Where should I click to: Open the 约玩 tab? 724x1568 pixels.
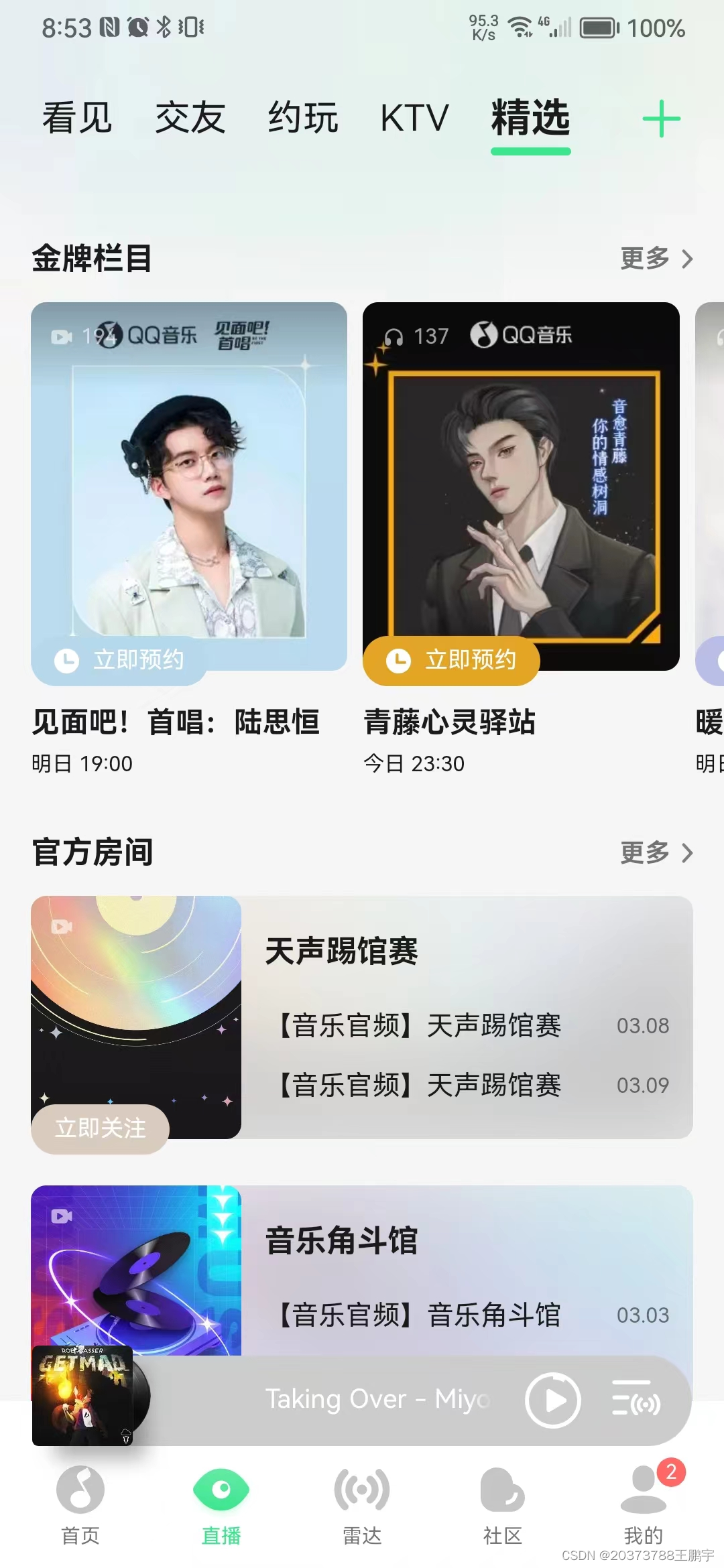(x=302, y=119)
